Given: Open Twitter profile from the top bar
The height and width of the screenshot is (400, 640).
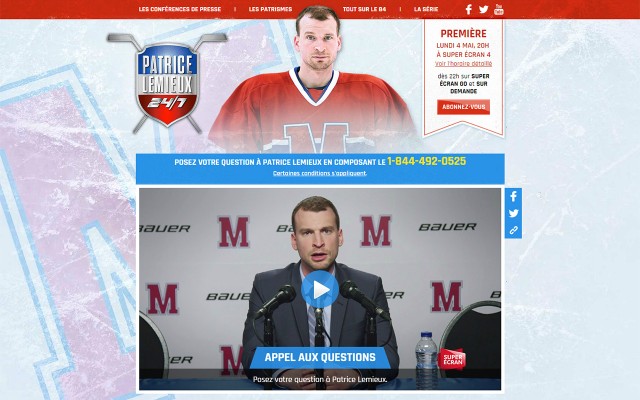Looking at the screenshot, I should (x=484, y=9).
